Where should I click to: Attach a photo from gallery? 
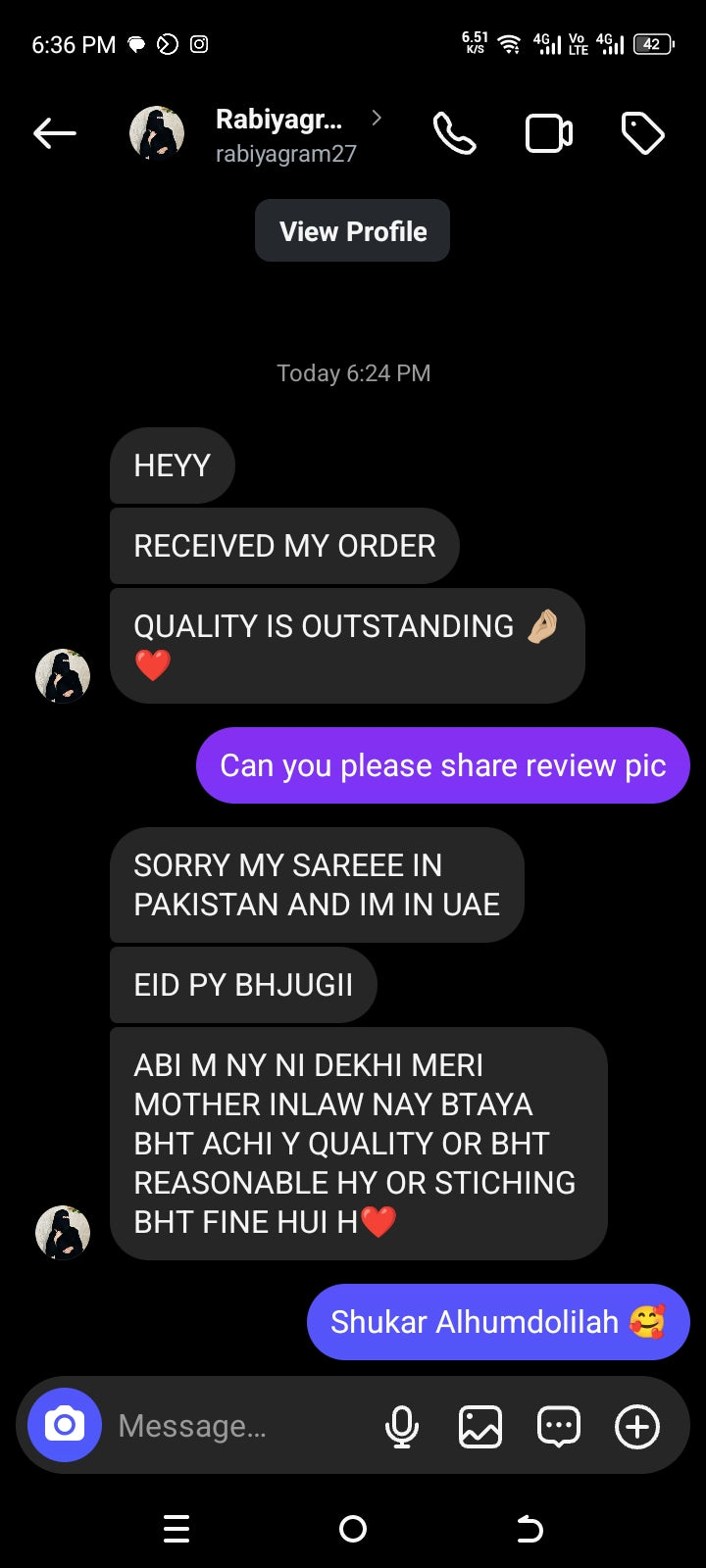(x=480, y=1426)
